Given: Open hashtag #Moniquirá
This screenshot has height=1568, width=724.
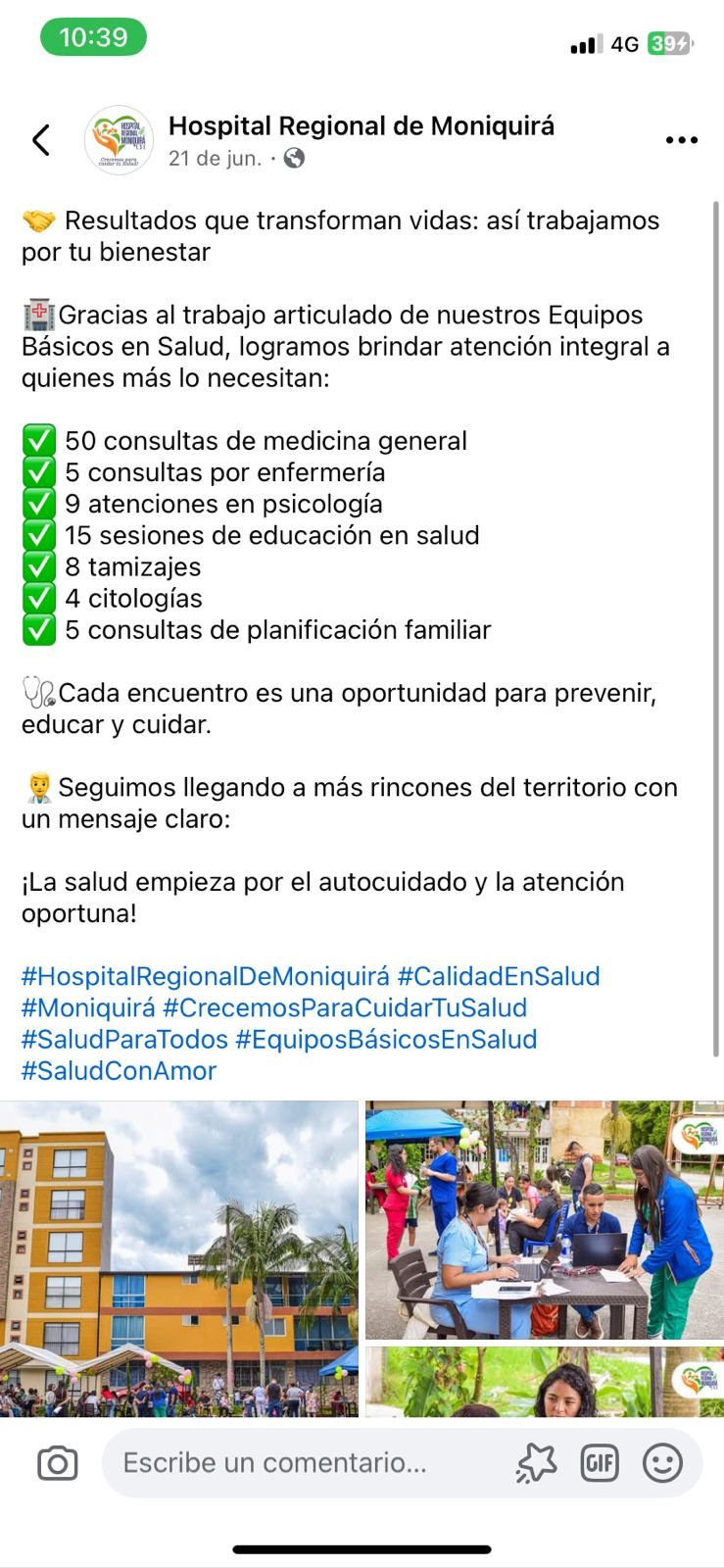Looking at the screenshot, I should pos(88,1007).
